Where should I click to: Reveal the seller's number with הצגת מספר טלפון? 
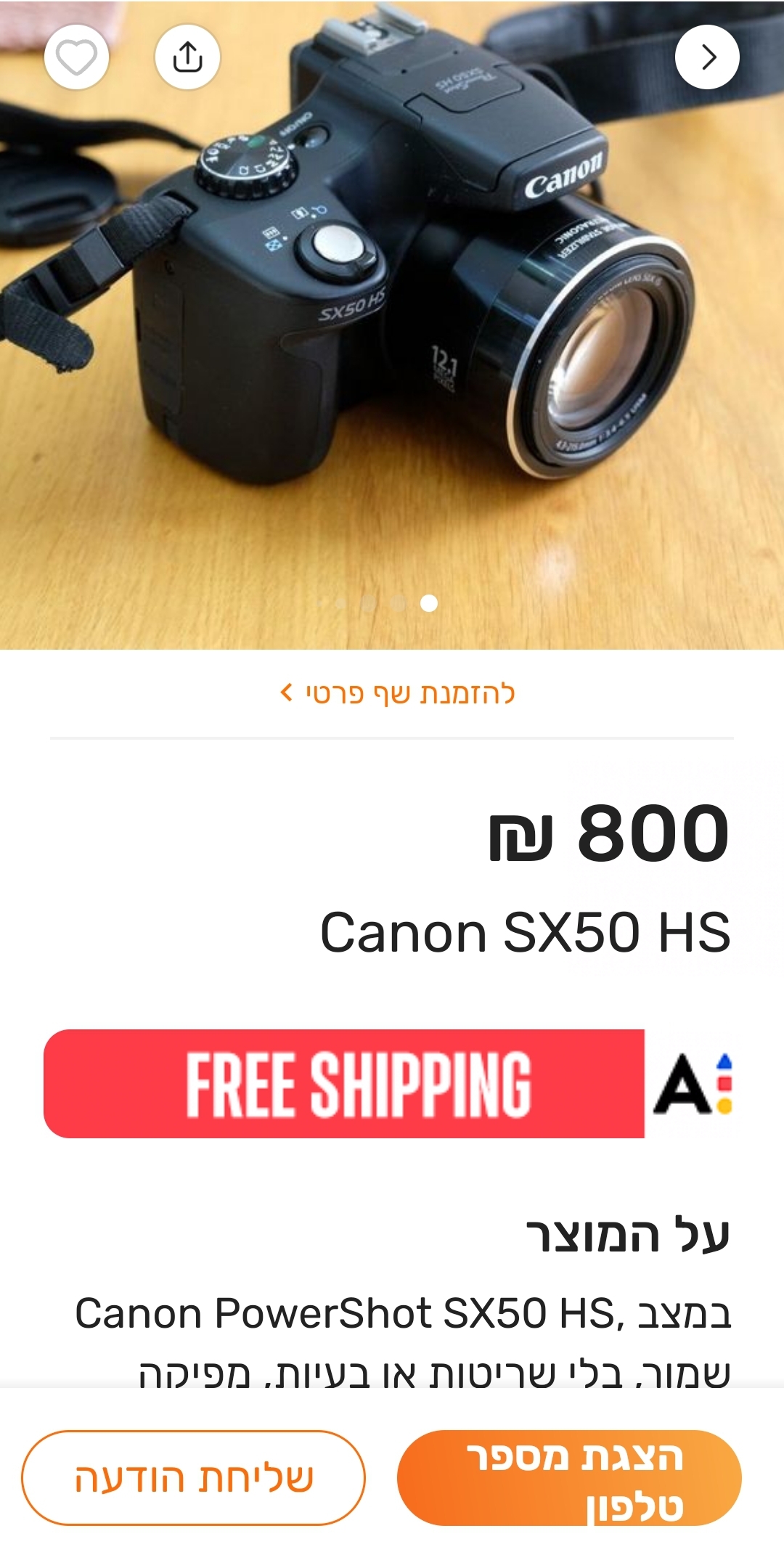click(x=569, y=1478)
